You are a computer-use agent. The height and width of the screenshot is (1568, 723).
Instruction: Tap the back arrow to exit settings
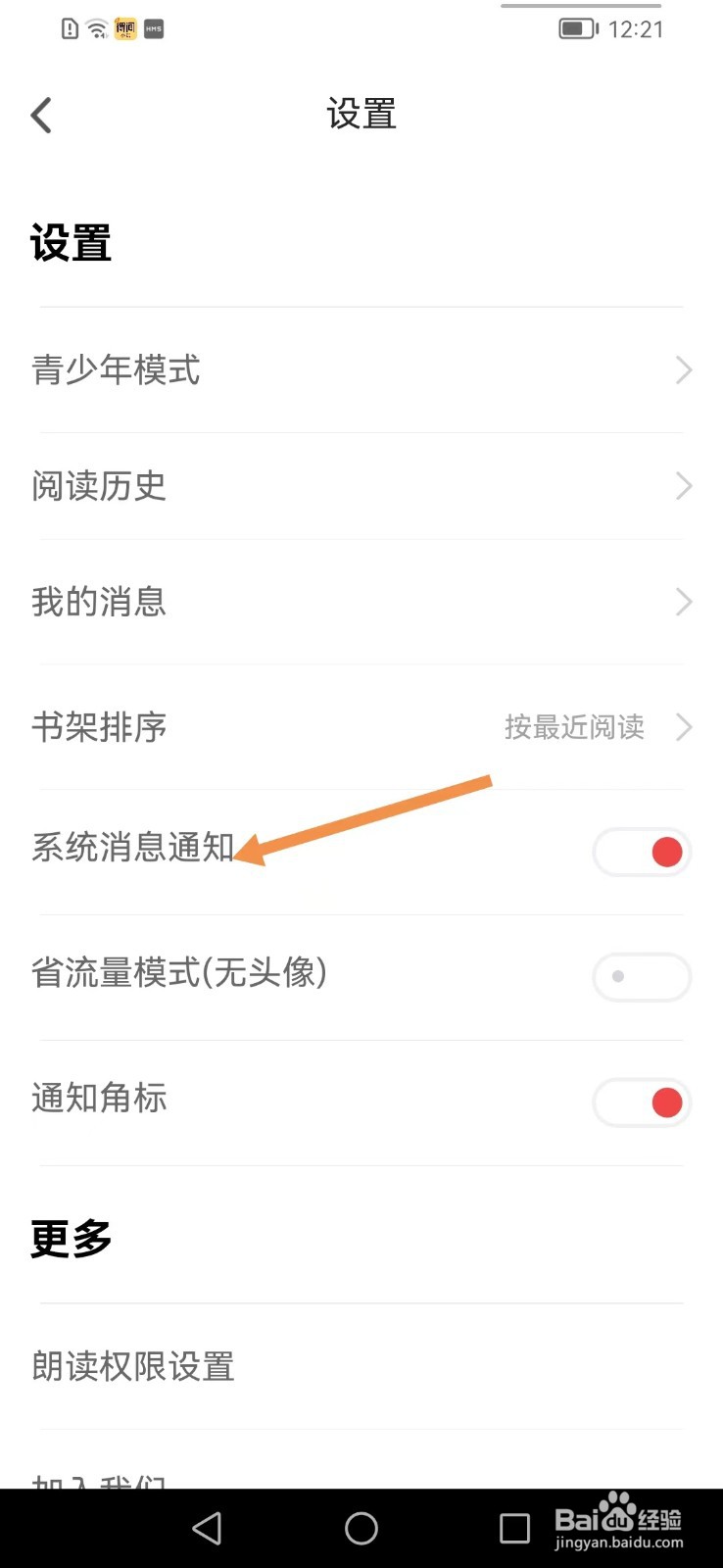click(x=40, y=115)
